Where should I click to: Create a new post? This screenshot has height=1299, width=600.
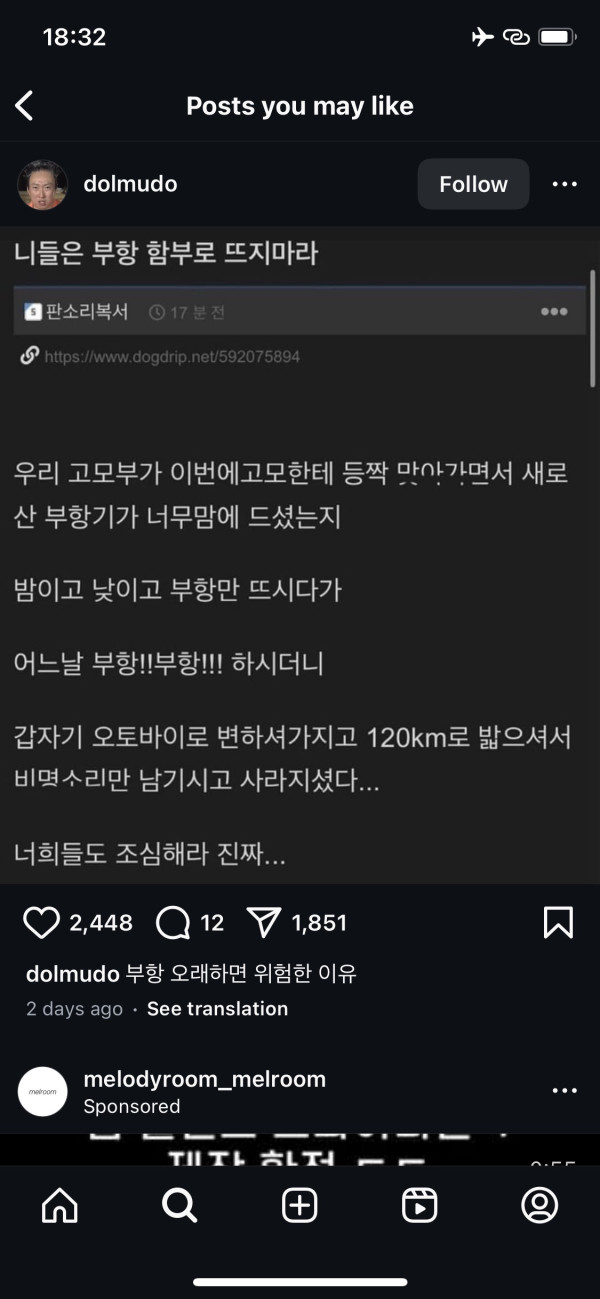(x=300, y=1206)
